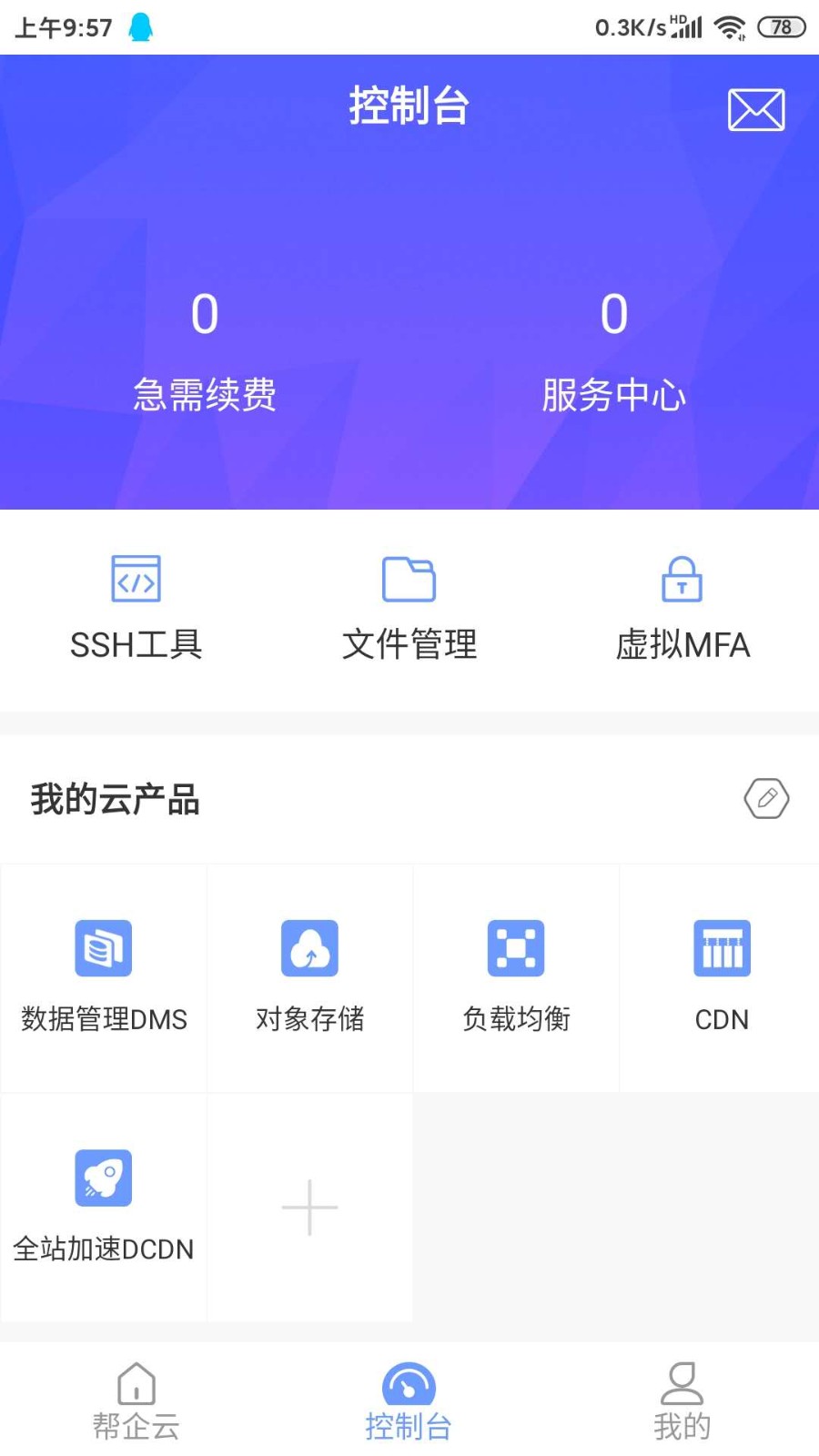Open the messages envelope icon
819x1456 pixels.
[x=755, y=110]
